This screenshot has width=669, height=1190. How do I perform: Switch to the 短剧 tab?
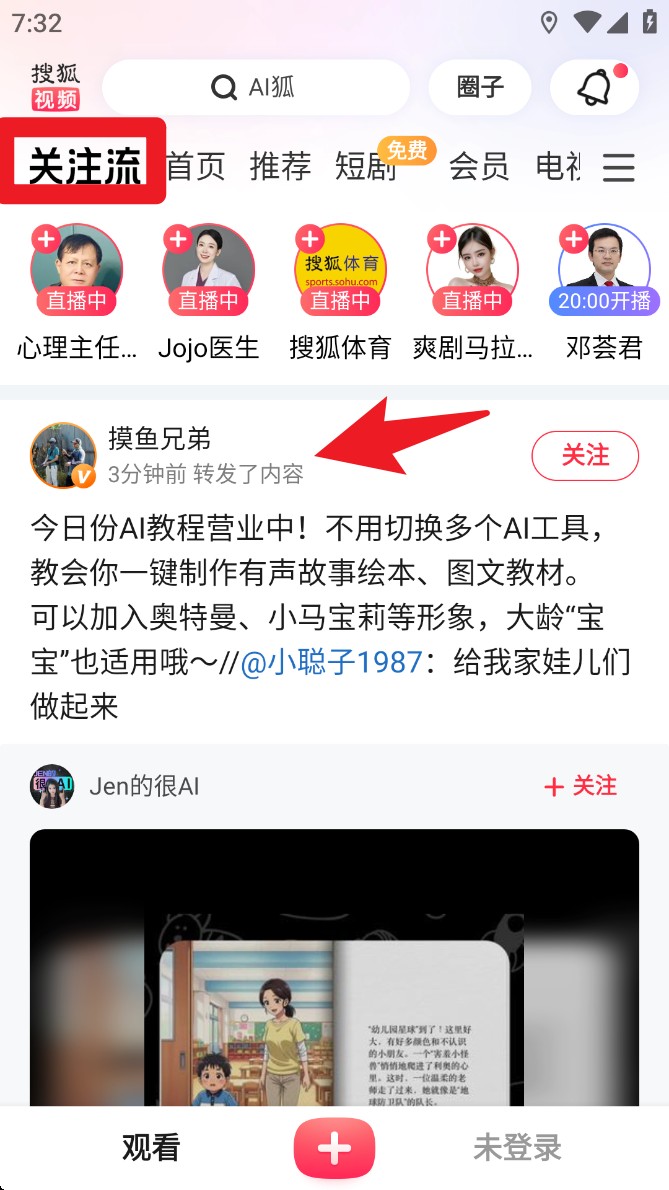tap(366, 166)
